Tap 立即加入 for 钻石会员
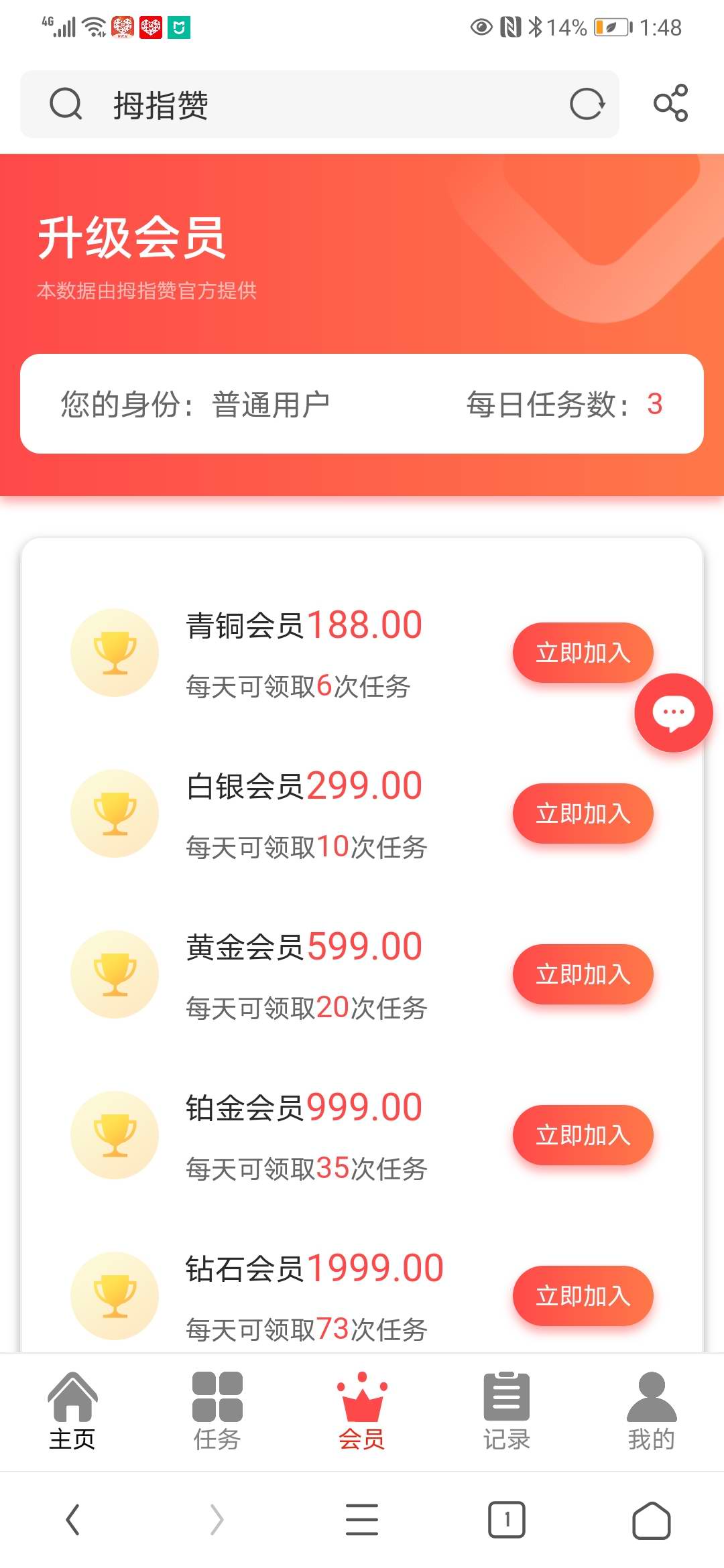Screen dimensions: 724x1568 (x=583, y=1296)
